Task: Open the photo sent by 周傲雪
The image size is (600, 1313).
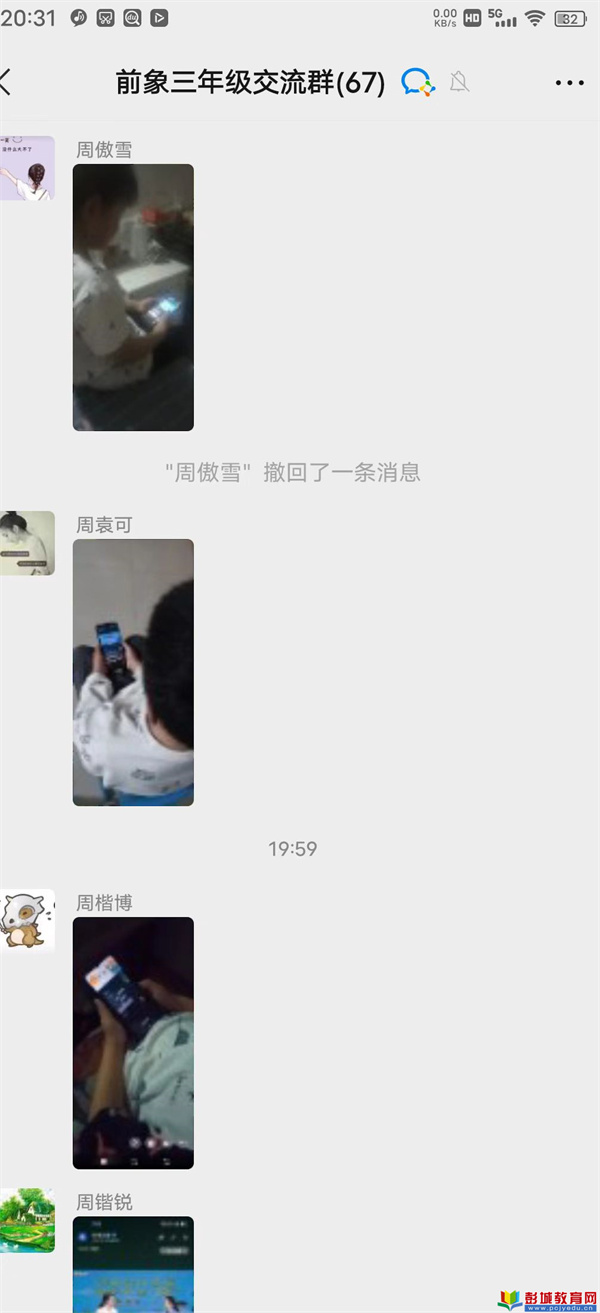Action: point(133,297)
